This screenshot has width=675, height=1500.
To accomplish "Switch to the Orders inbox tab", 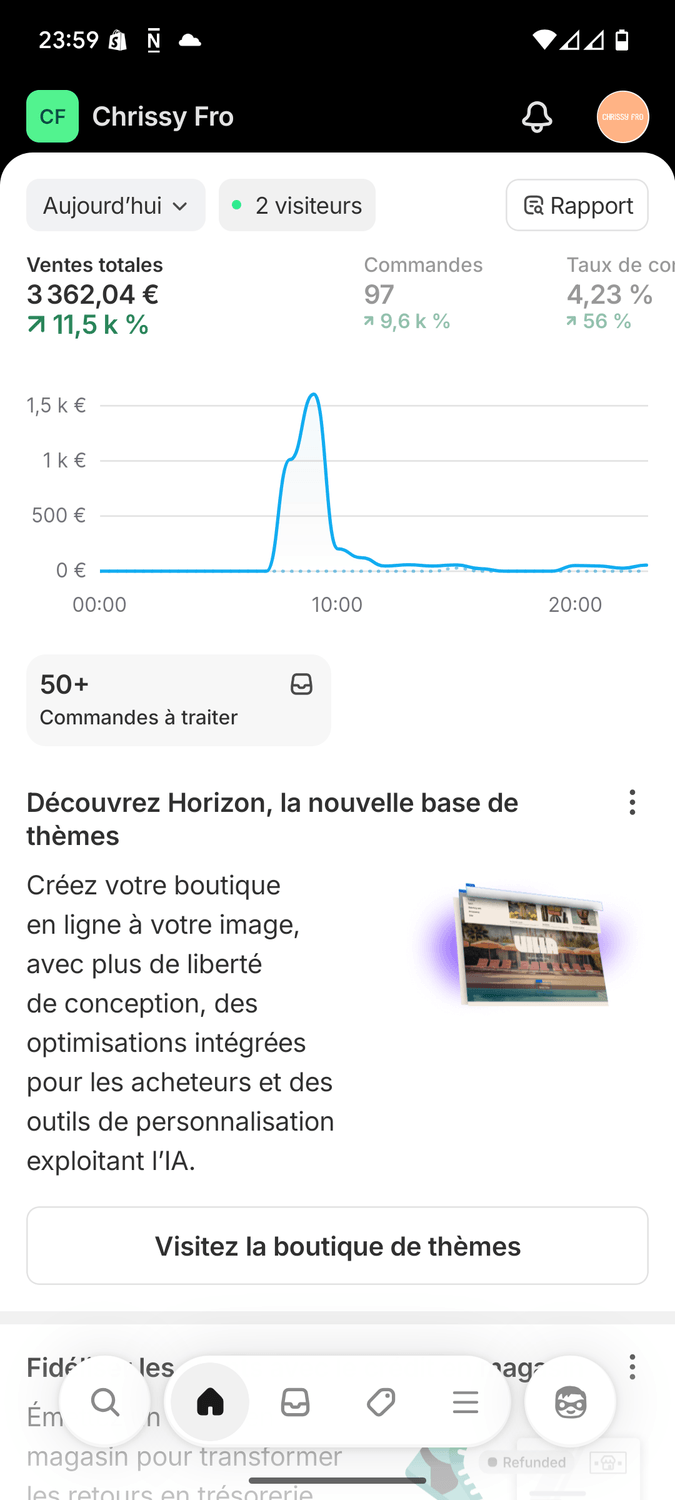I will point(295,1403).
